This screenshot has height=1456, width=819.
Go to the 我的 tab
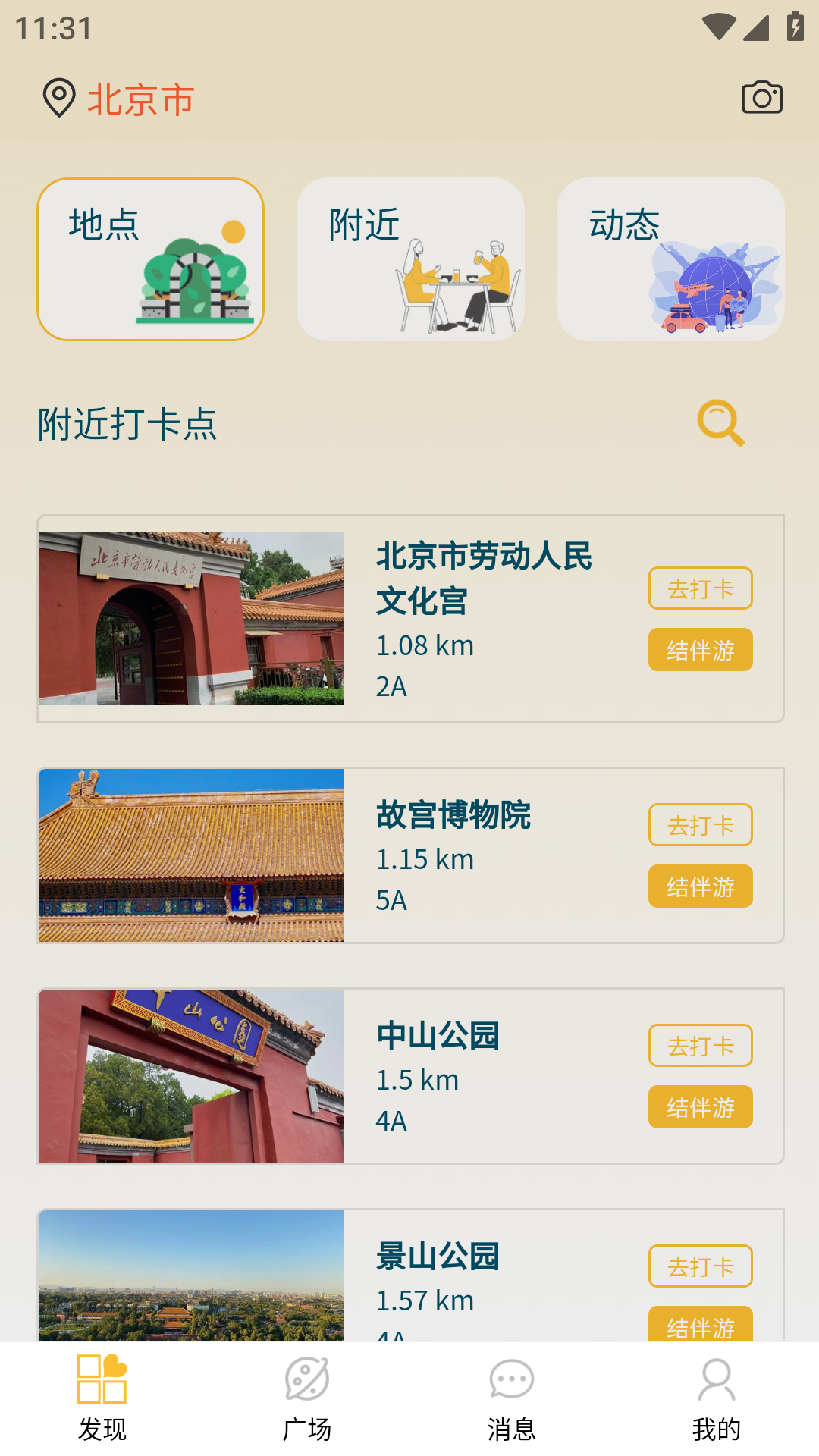717,1399
